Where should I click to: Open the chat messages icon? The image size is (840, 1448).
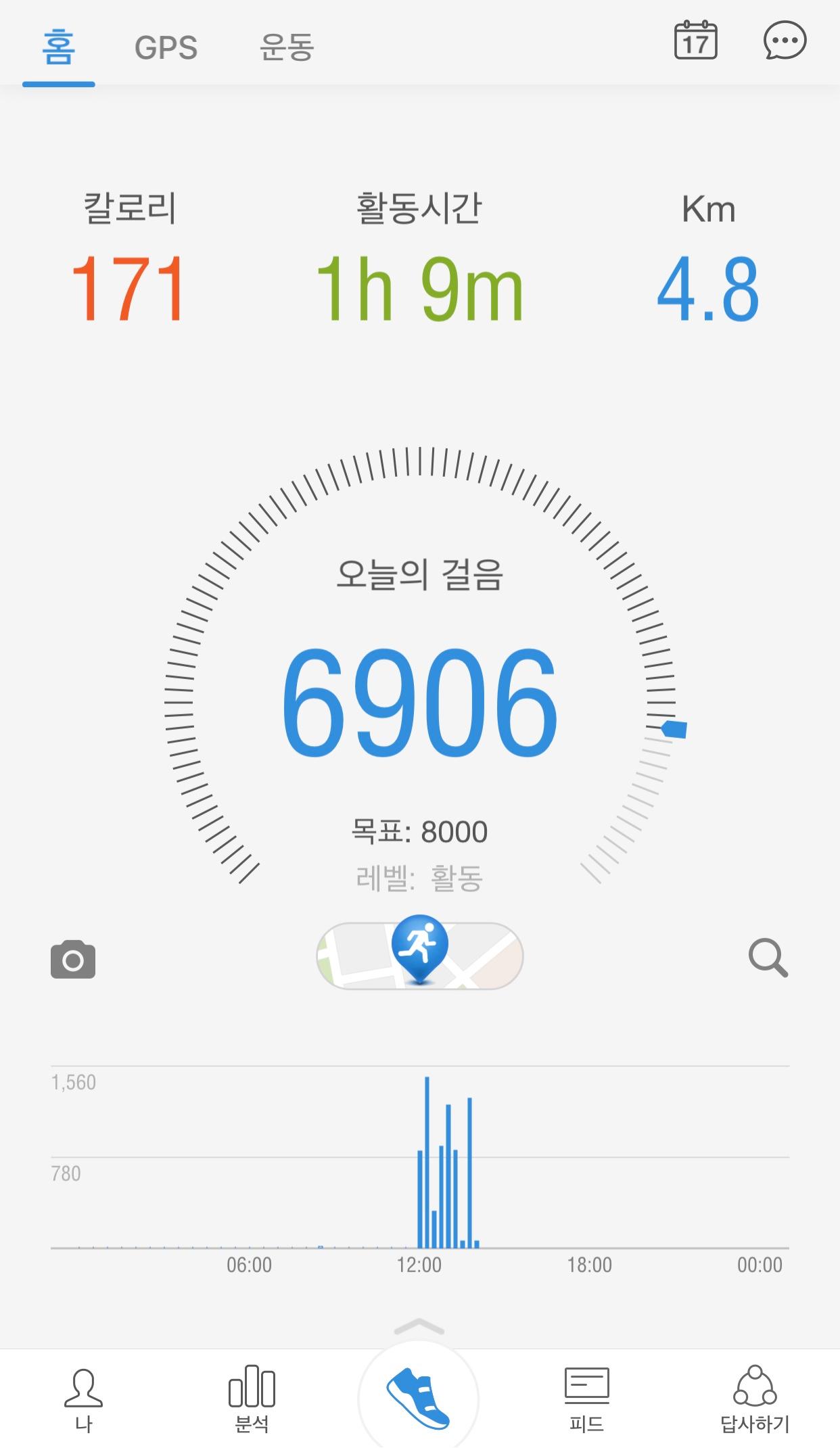pyautogui.click(x=785, y=42)
